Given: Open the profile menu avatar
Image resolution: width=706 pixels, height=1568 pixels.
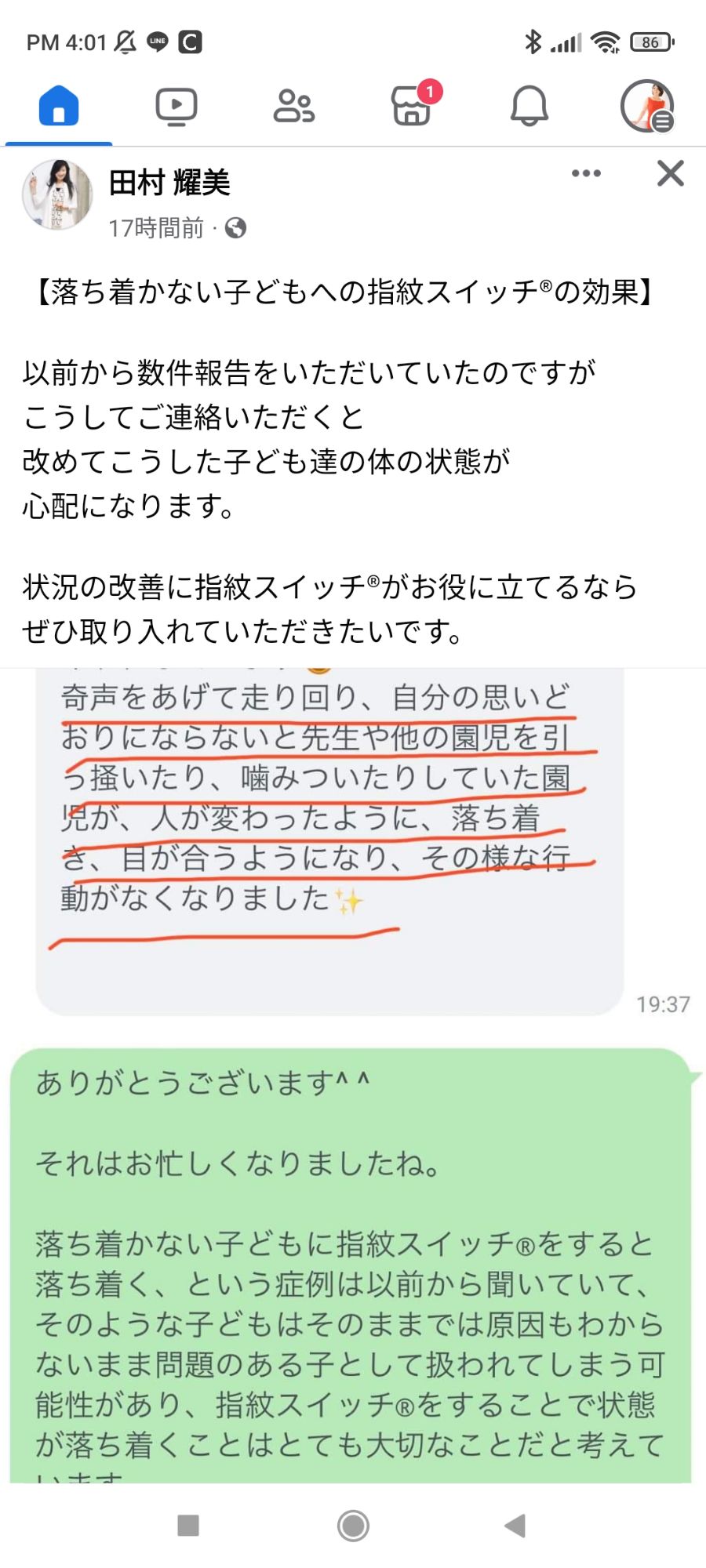Looking at the screenshot, I should [x=647, y=106].
